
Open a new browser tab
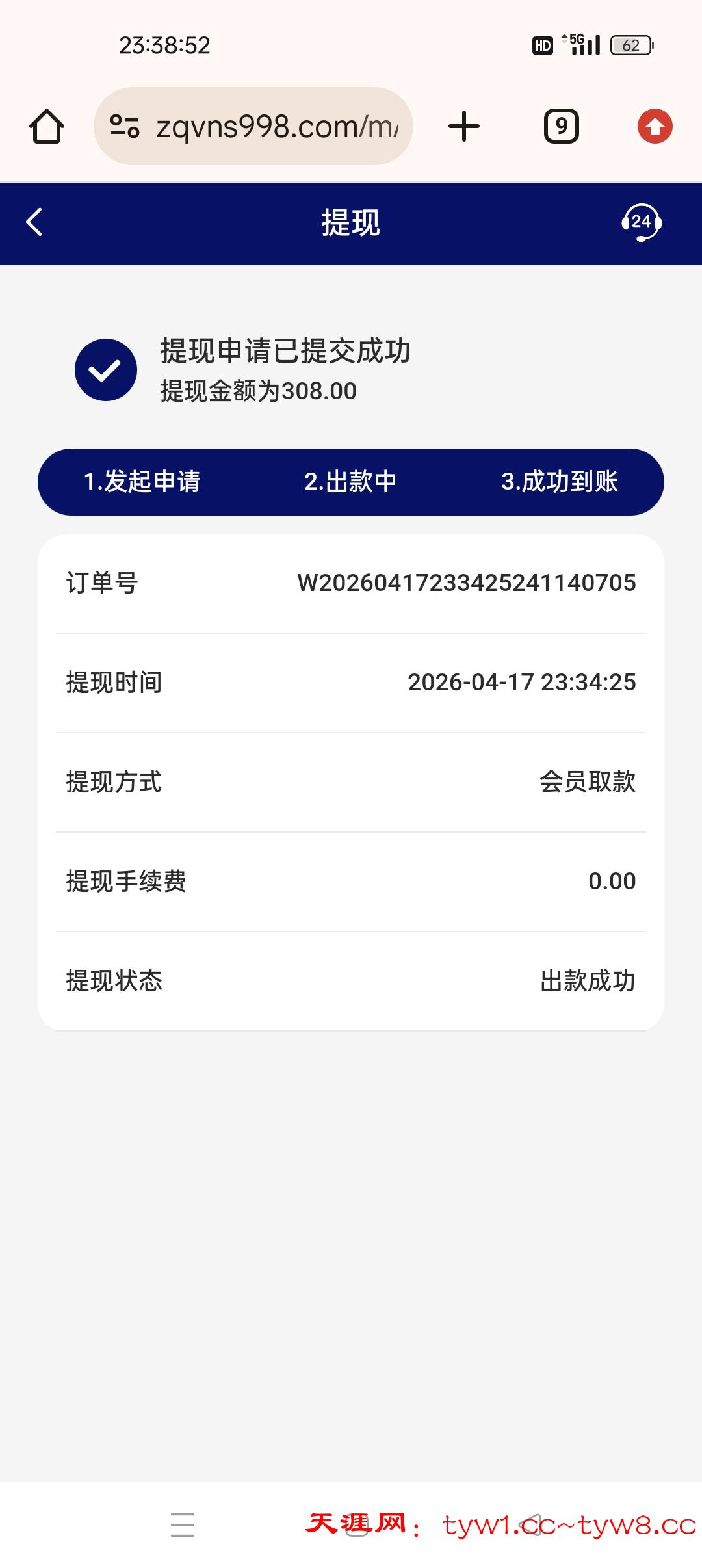tap(464, 126)
